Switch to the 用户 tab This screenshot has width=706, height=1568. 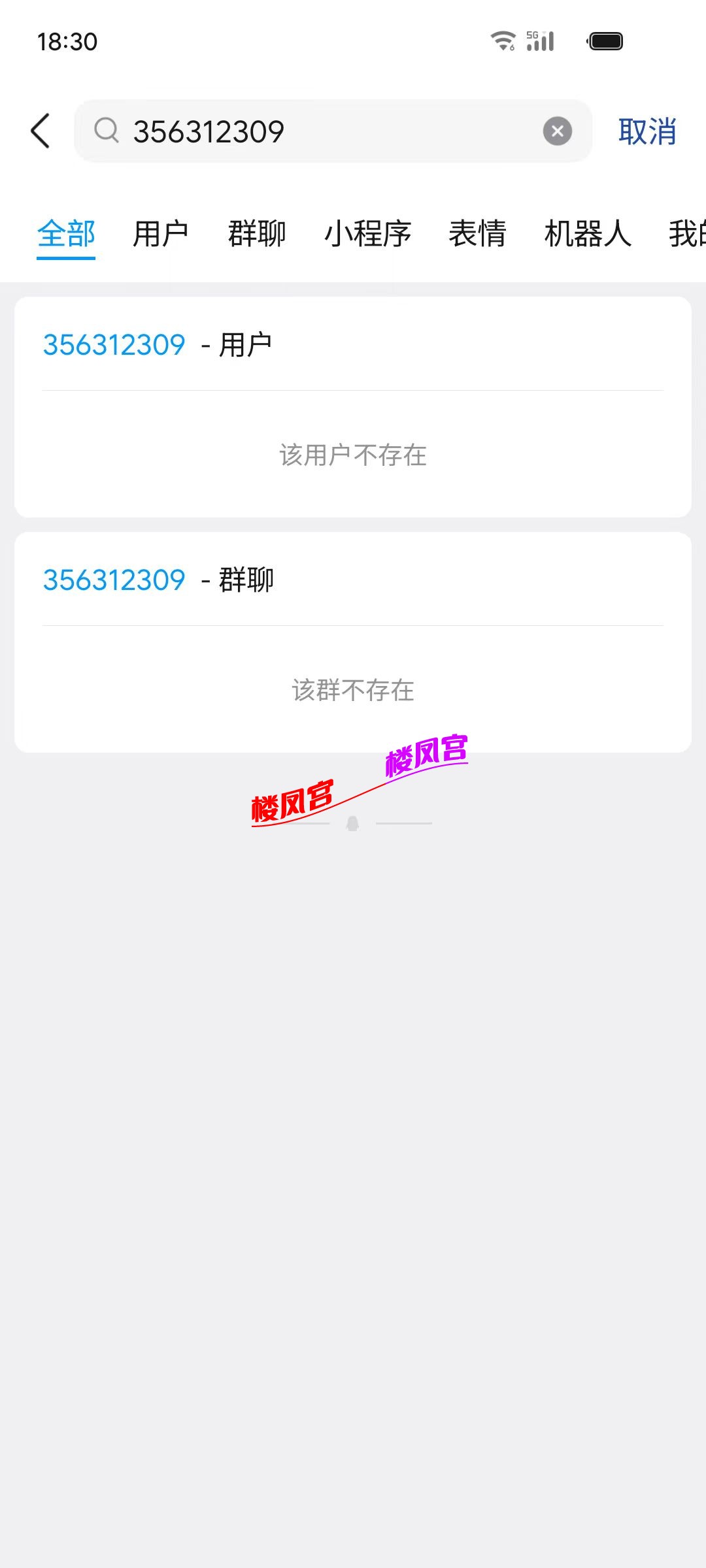tap(160, 234)
